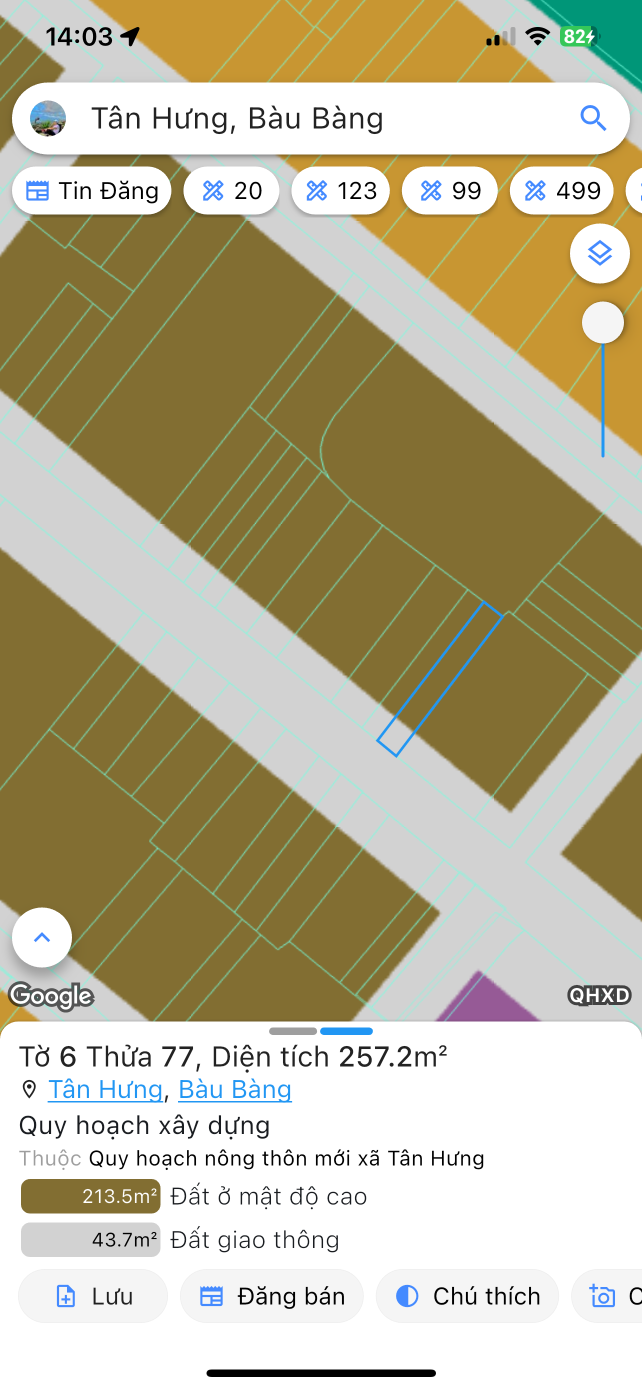This screenshot has width=642, height=1389.
Task: Select the 123 measurement chip
Action: coord(342,191)
